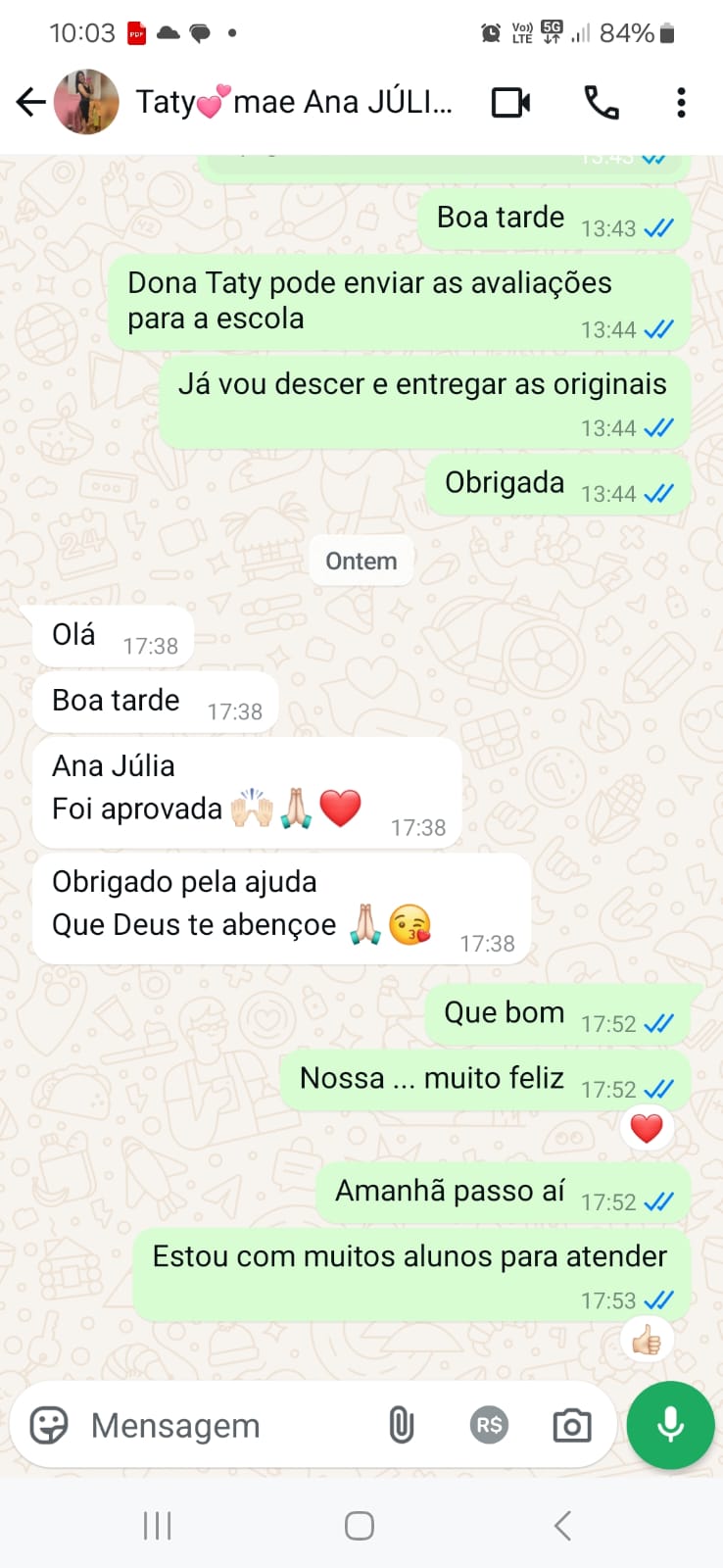Viewport: 723px width, 1568px height.
Task: Attach a file with the paperclip
Action: (x=401, y=1426)
